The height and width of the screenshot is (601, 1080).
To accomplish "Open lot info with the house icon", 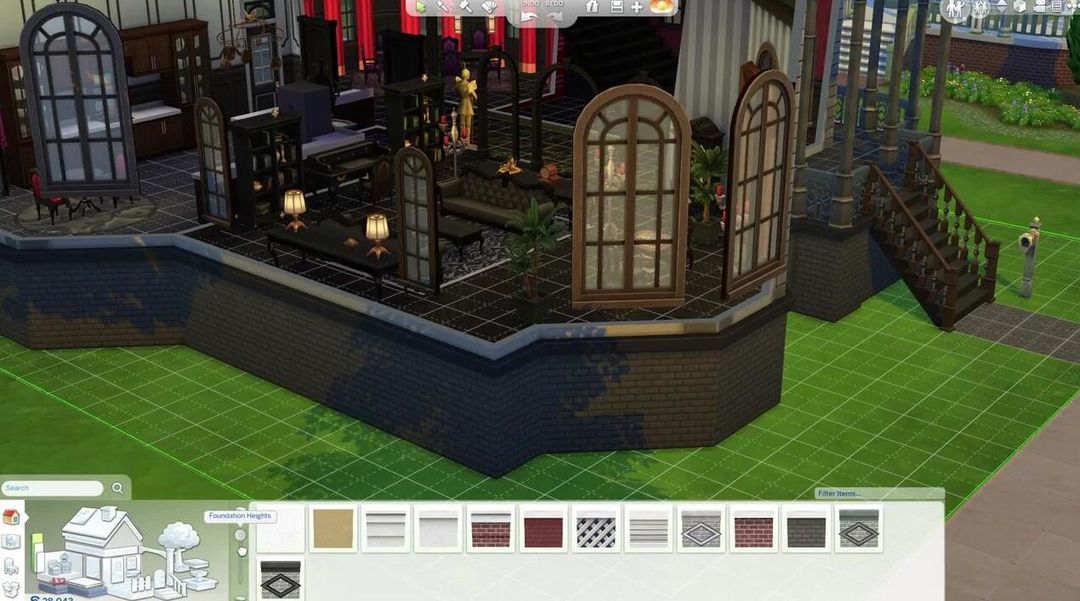I will point(592,7).
